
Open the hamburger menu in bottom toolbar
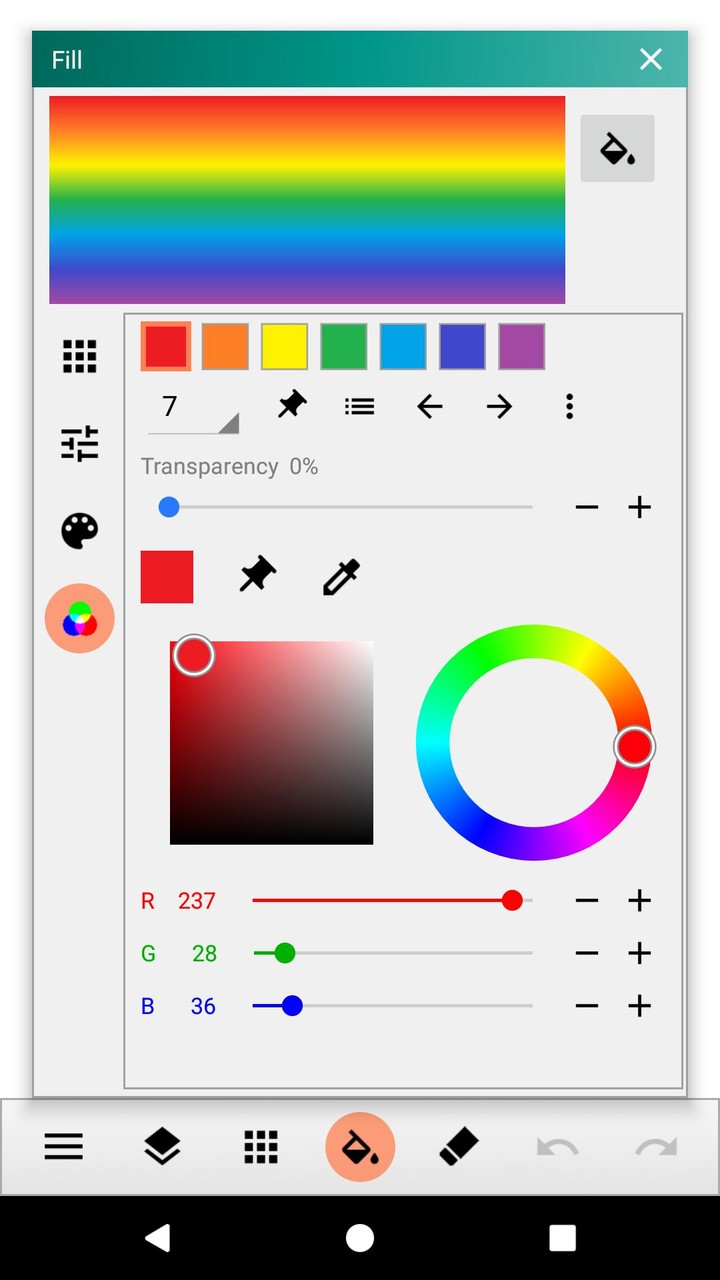63,1147
